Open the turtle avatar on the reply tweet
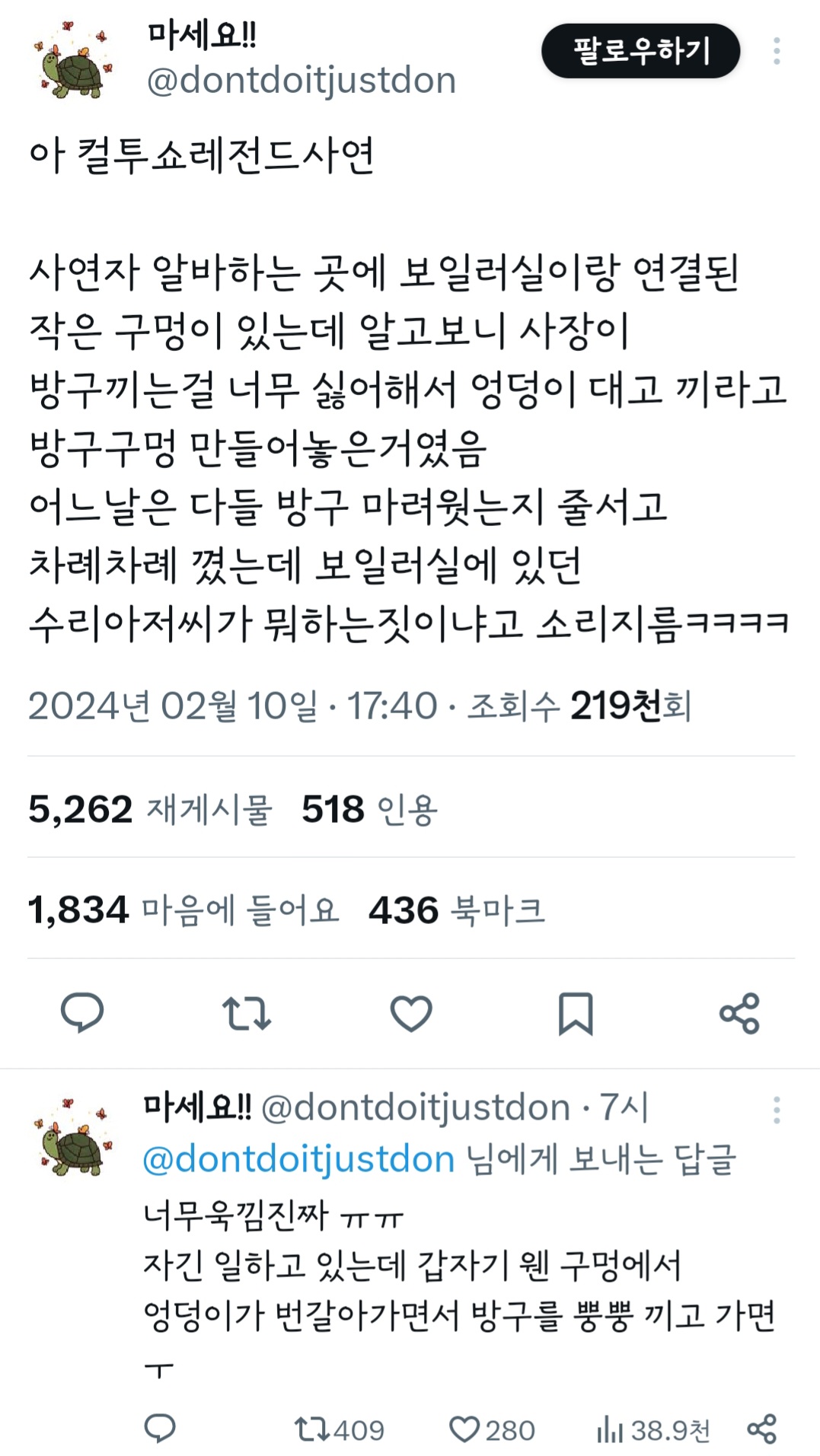The width and height of the screenshot is (820, 1456). (74, 1136)
